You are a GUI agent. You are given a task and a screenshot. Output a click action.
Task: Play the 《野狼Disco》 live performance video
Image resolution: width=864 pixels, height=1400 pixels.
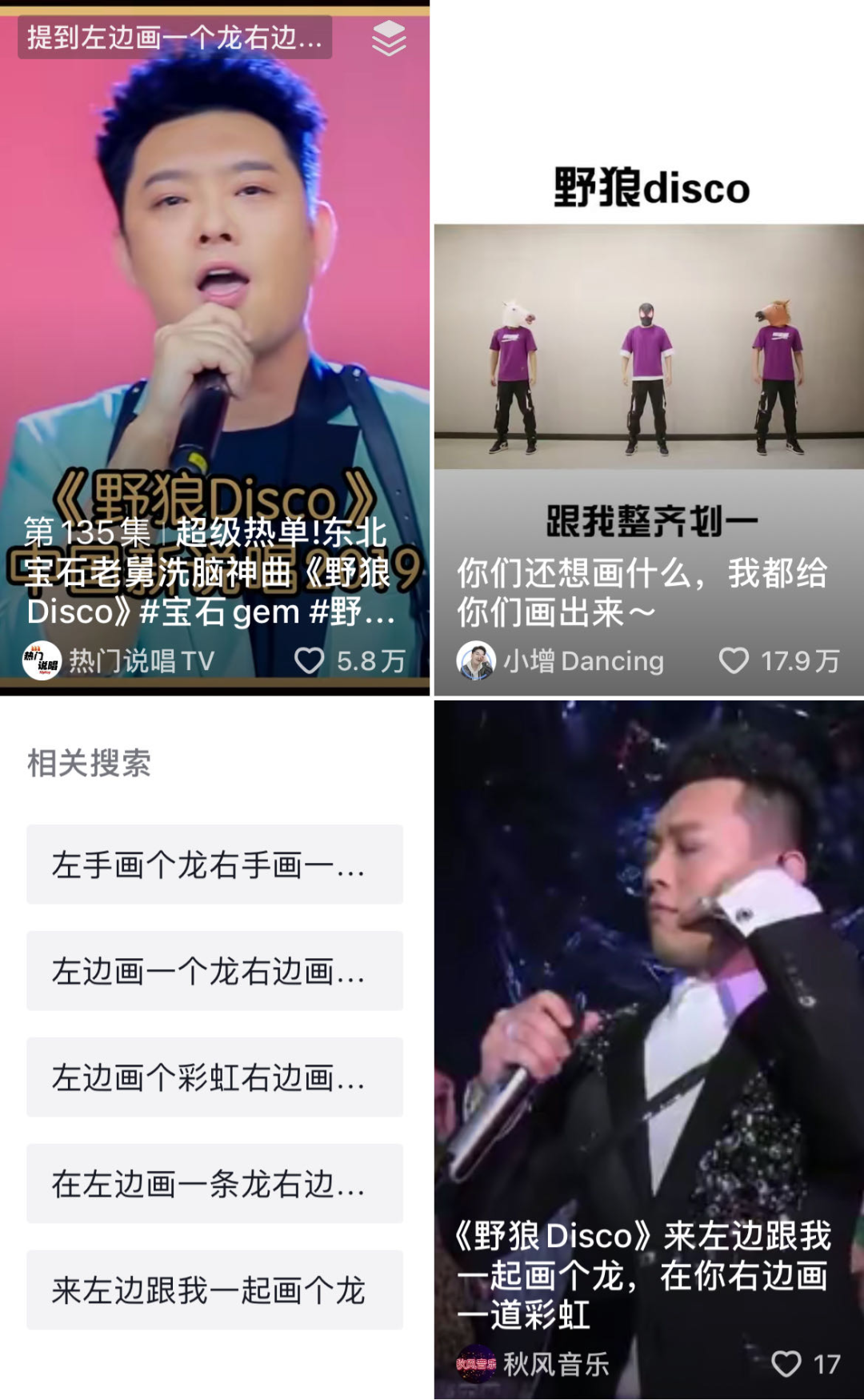coord(648,961)
